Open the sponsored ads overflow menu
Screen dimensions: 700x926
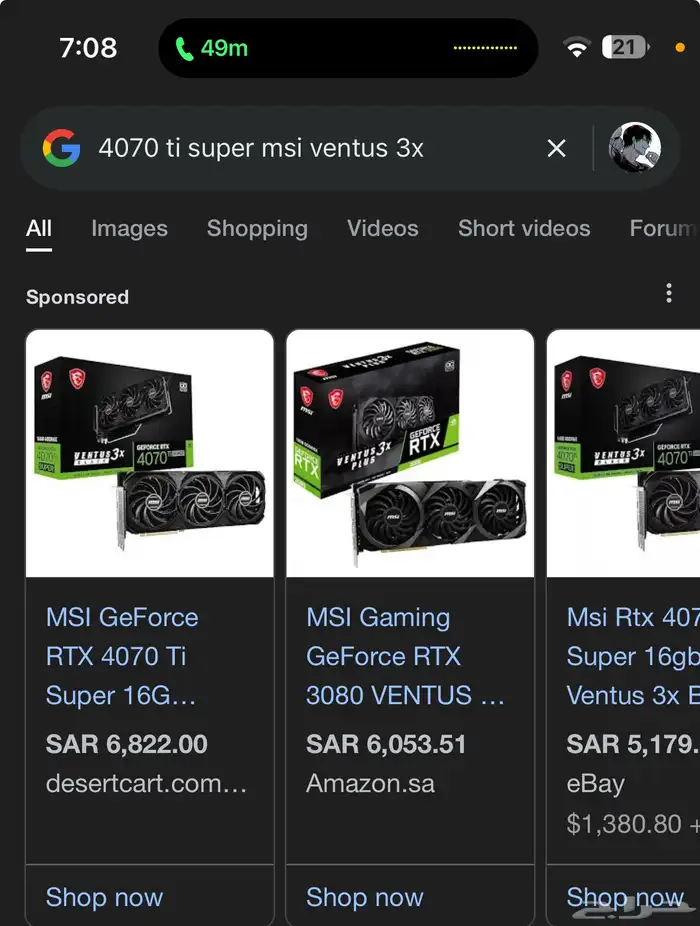(669, 294)
